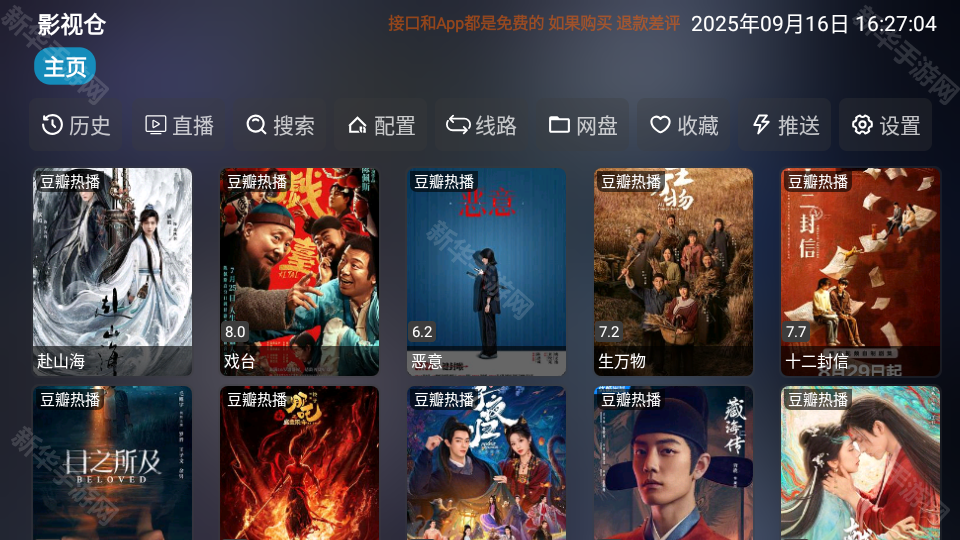This screenshot has height=540, width=960.
Task: Open 配置 configuration
Action: tap(381, 125)
